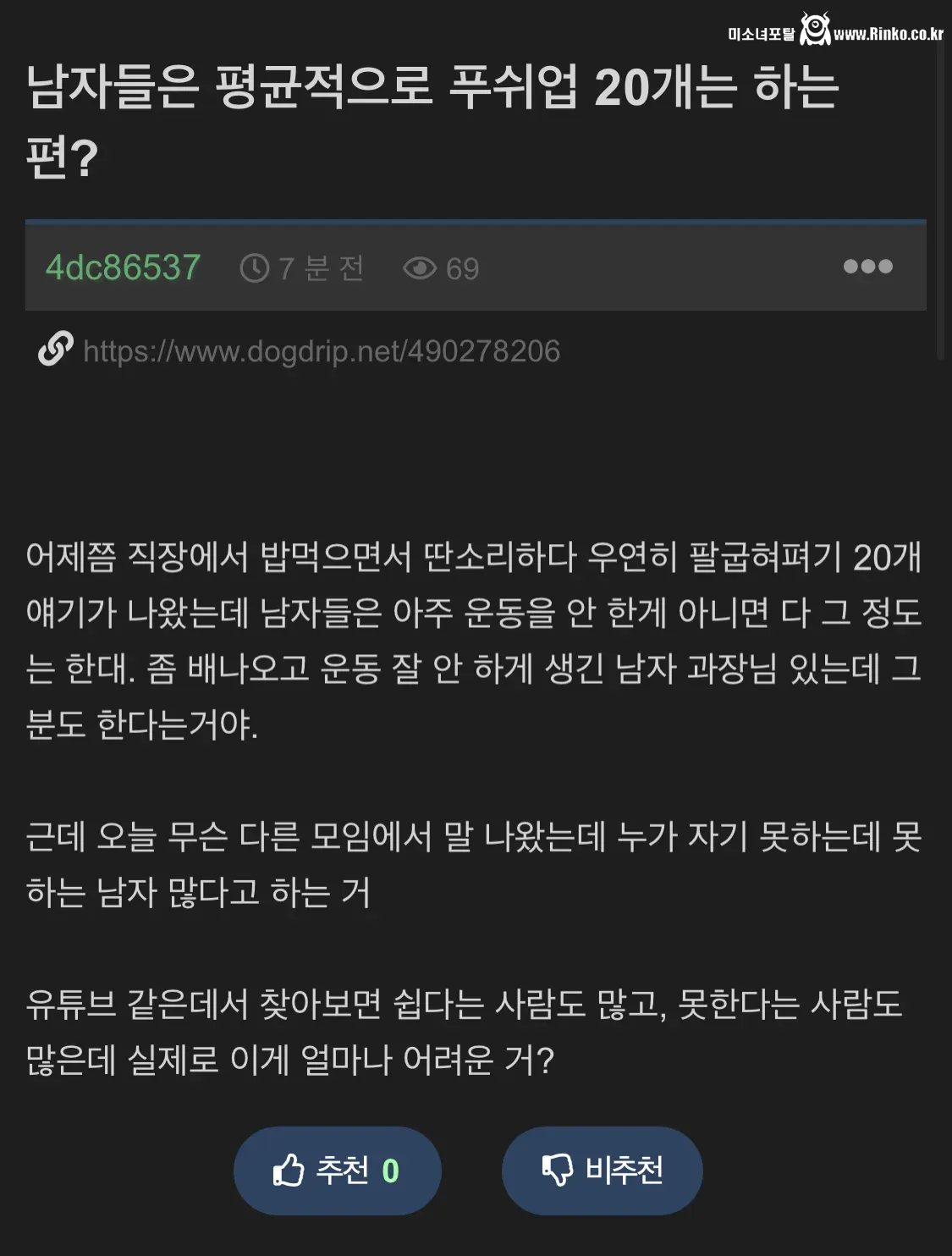Click the thumbs-up icon in the 추천 button
This screenshot has height=1256, width=952.
[287, 1171]
